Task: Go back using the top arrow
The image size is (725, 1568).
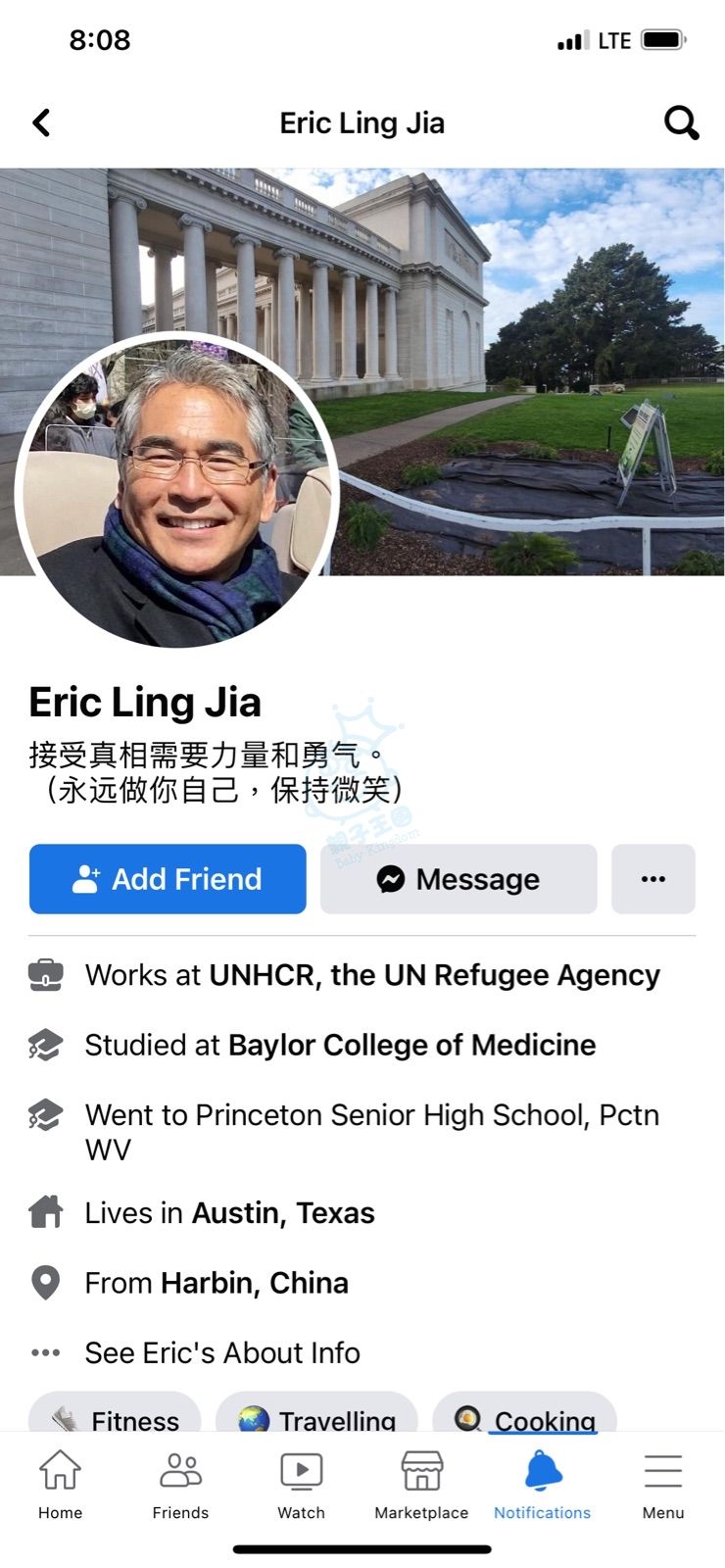Action: pyautogui.click(x=41, y=122)
